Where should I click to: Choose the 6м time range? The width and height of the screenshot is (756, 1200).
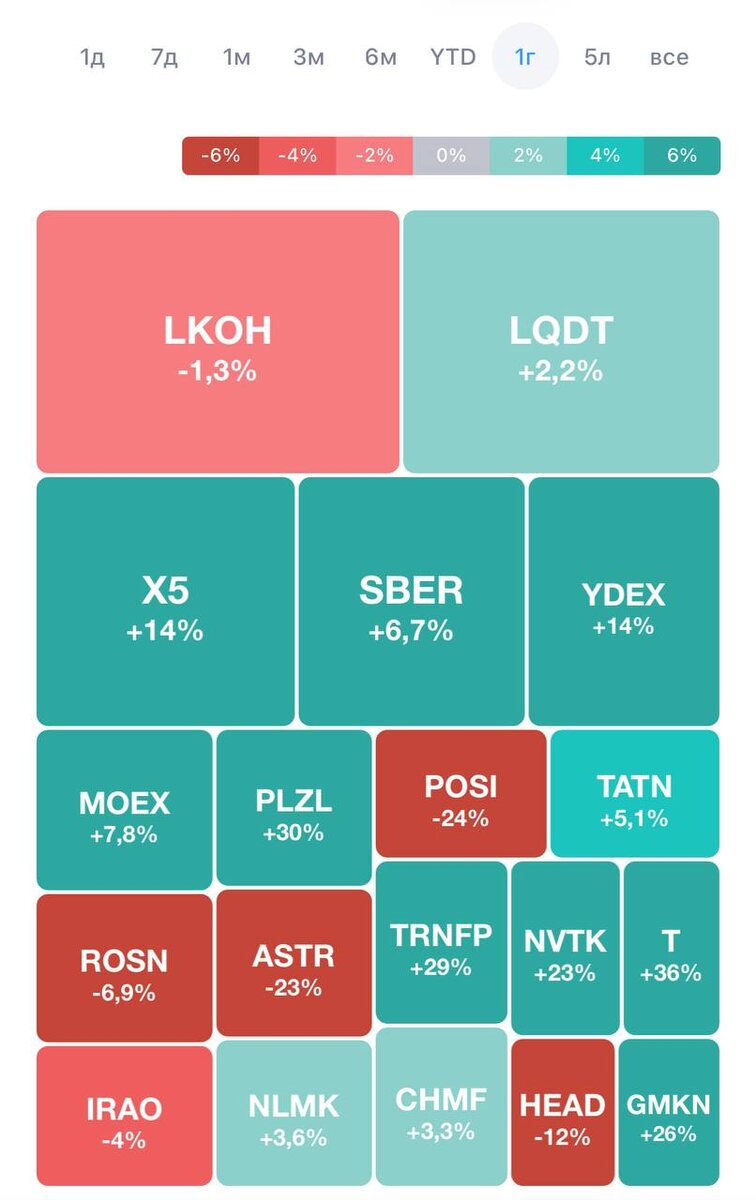[x=380, y=57]
